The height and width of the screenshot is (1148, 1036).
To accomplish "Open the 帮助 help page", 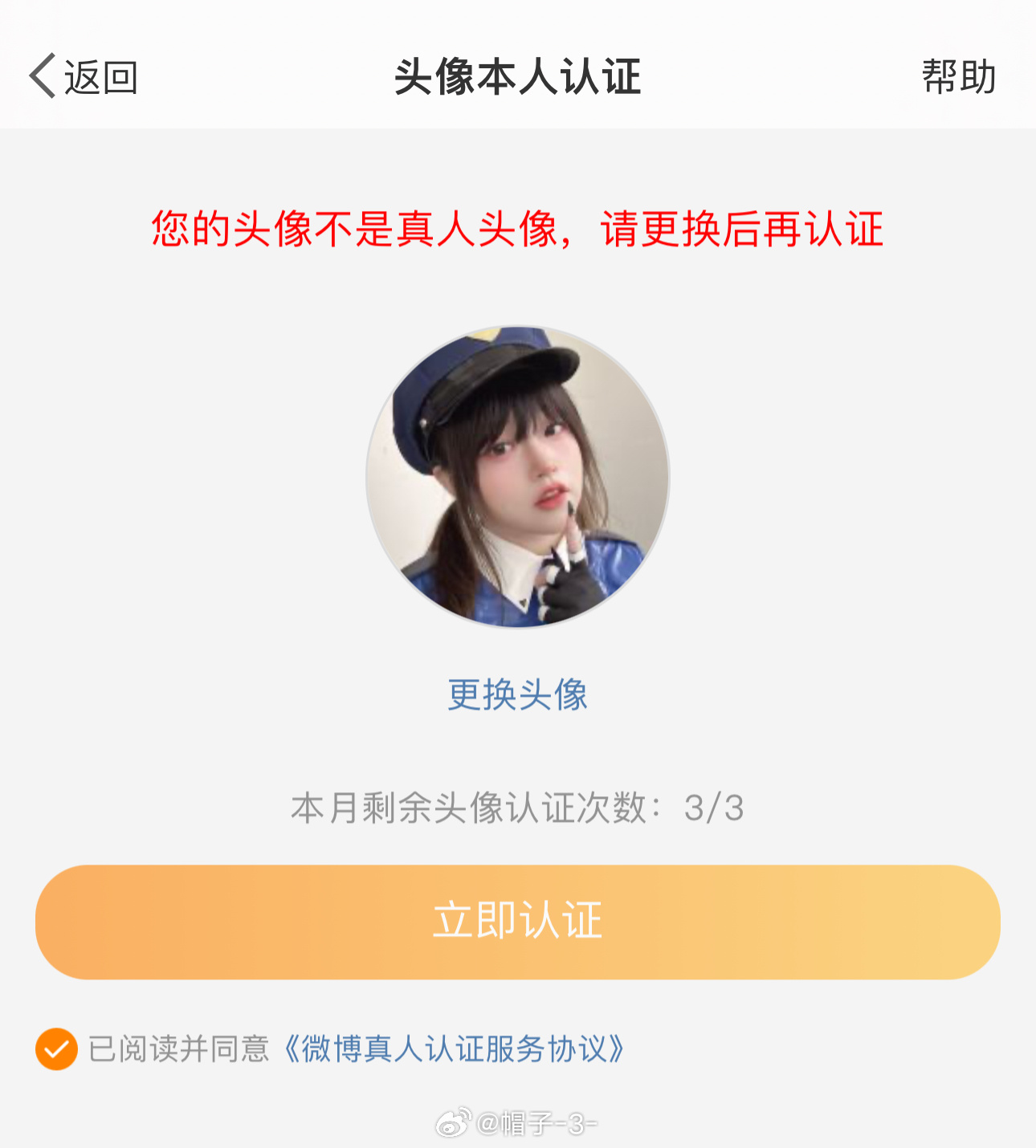I will pyautogui.click(x=958, y=77).
